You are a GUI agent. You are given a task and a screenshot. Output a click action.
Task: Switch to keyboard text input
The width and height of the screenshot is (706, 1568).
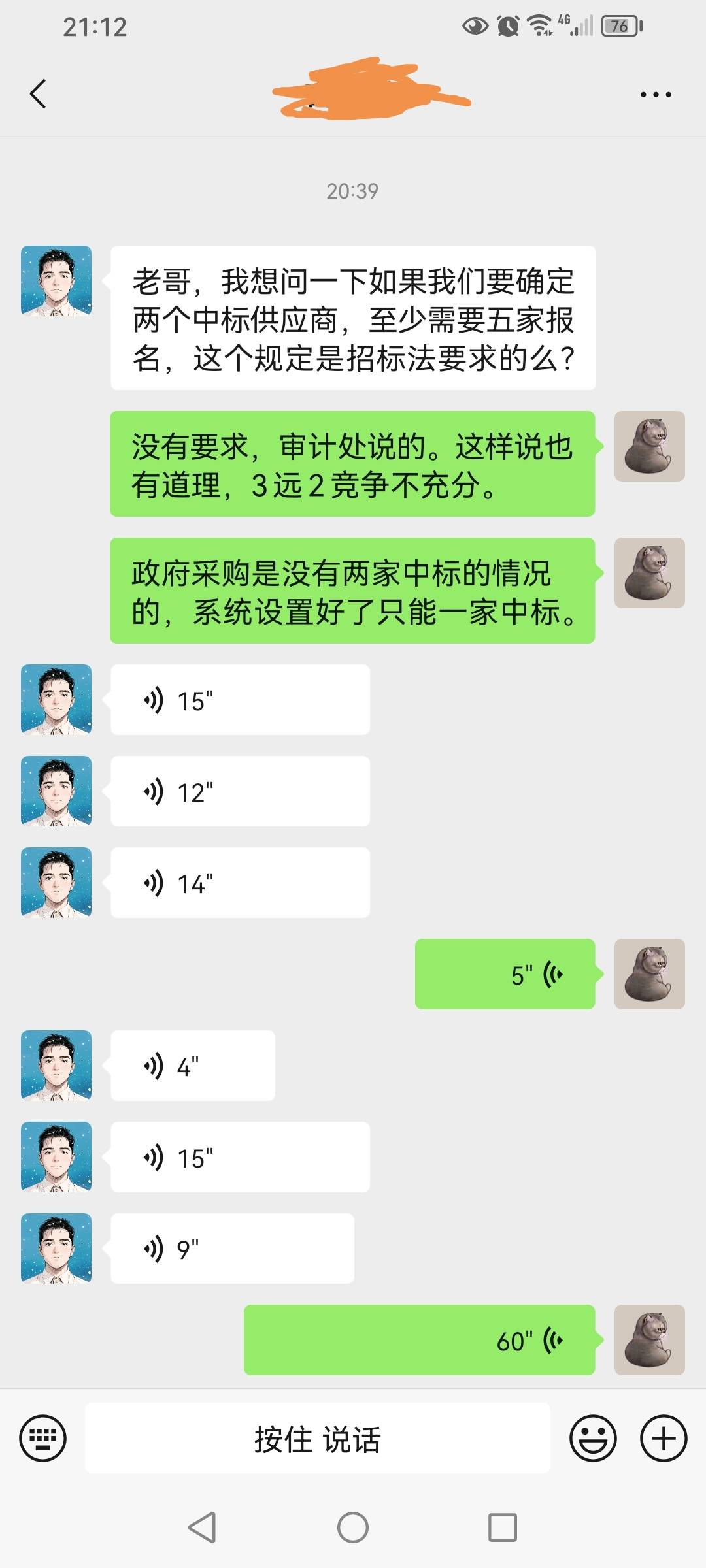click(43, 1439)
